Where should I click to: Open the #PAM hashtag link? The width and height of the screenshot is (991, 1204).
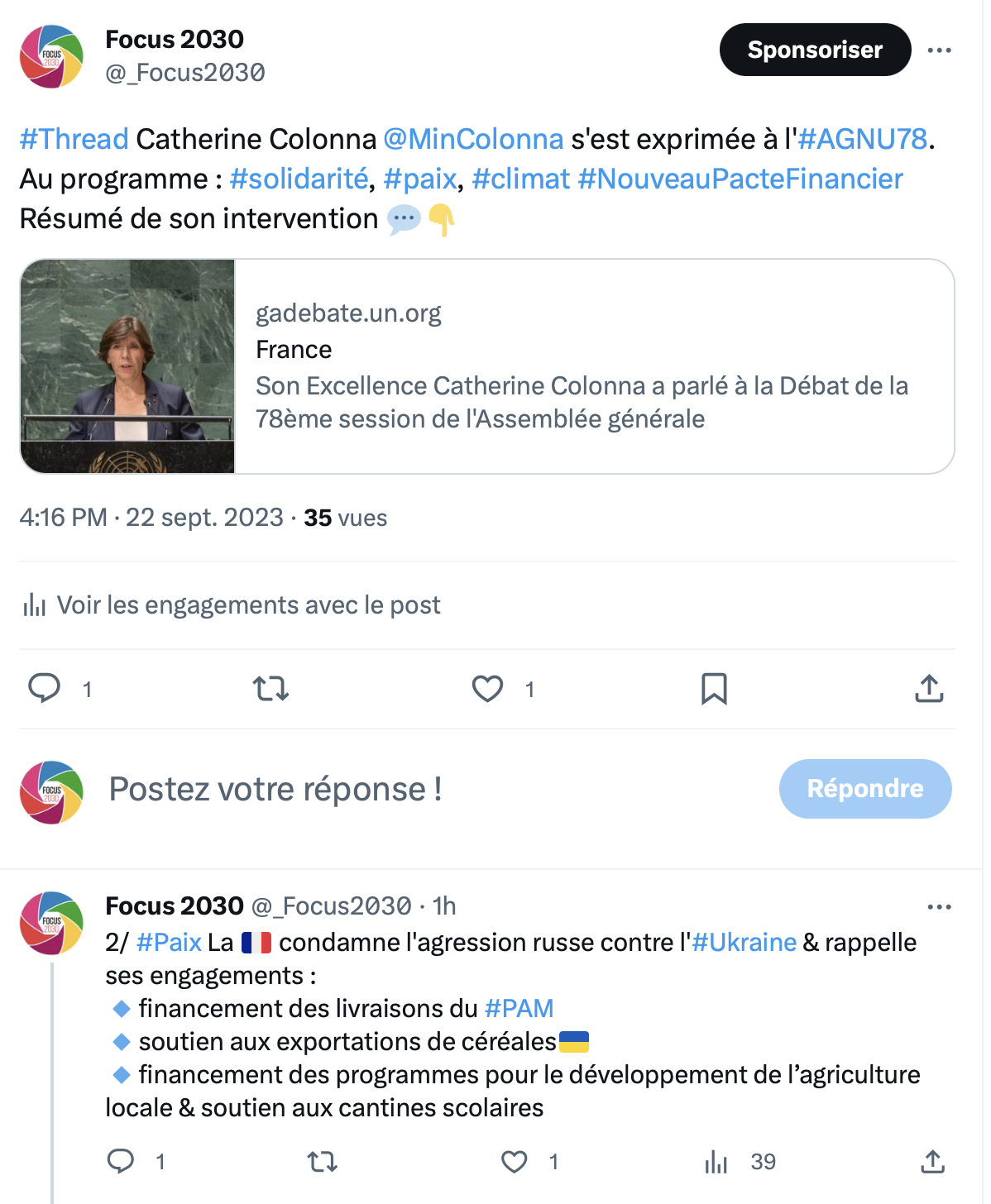pyautogui.click(x=519, y=1009)
